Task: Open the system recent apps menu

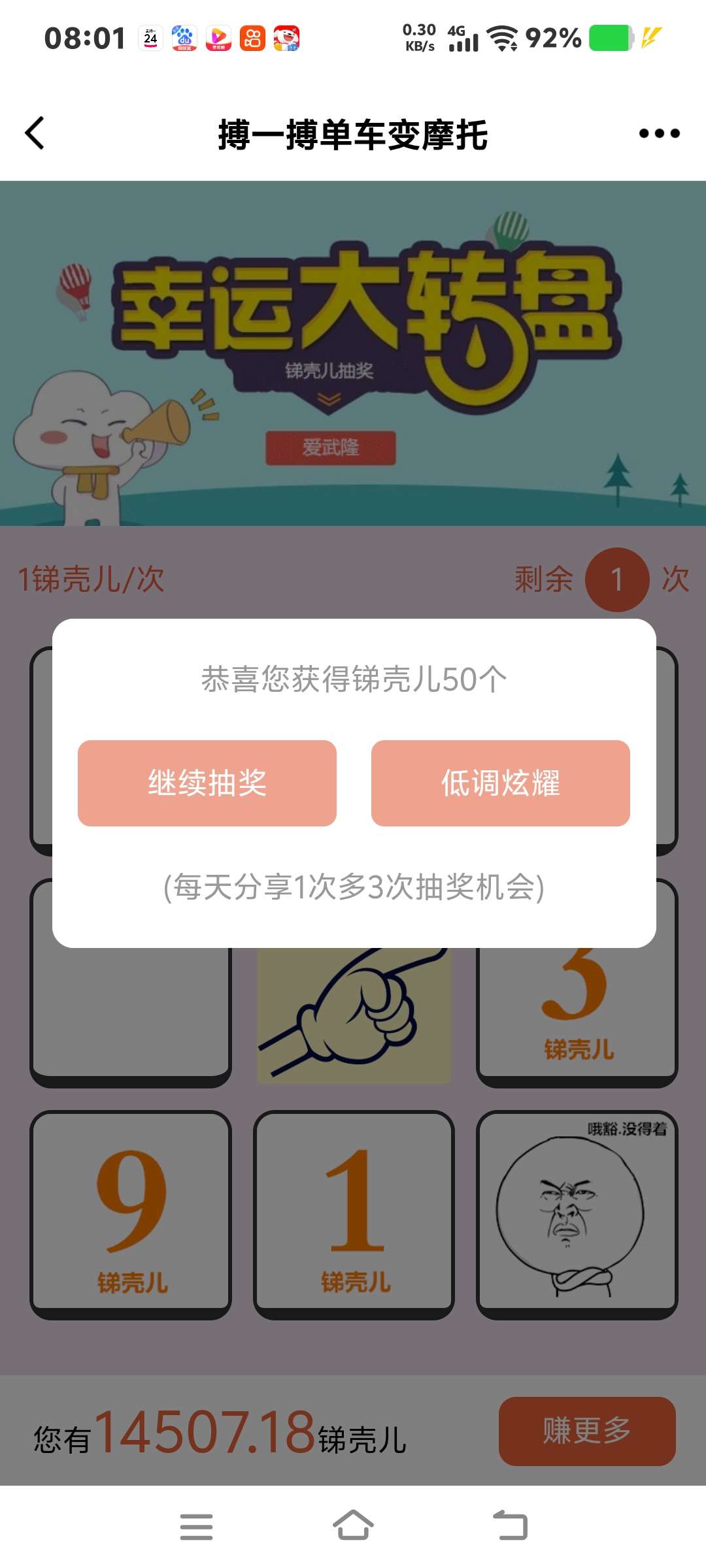Action: pos(196,1526)
